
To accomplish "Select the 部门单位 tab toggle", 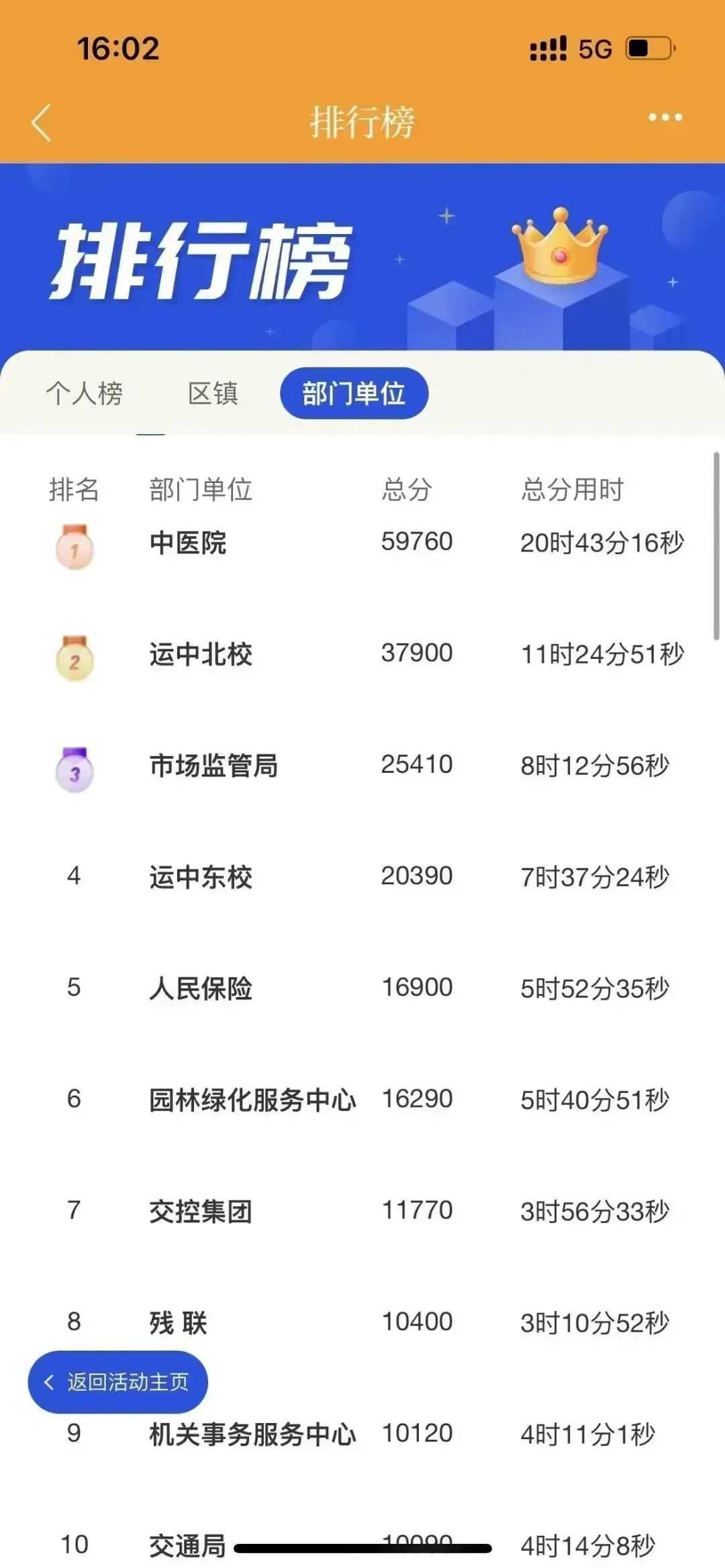I will [x=354, y=395].
